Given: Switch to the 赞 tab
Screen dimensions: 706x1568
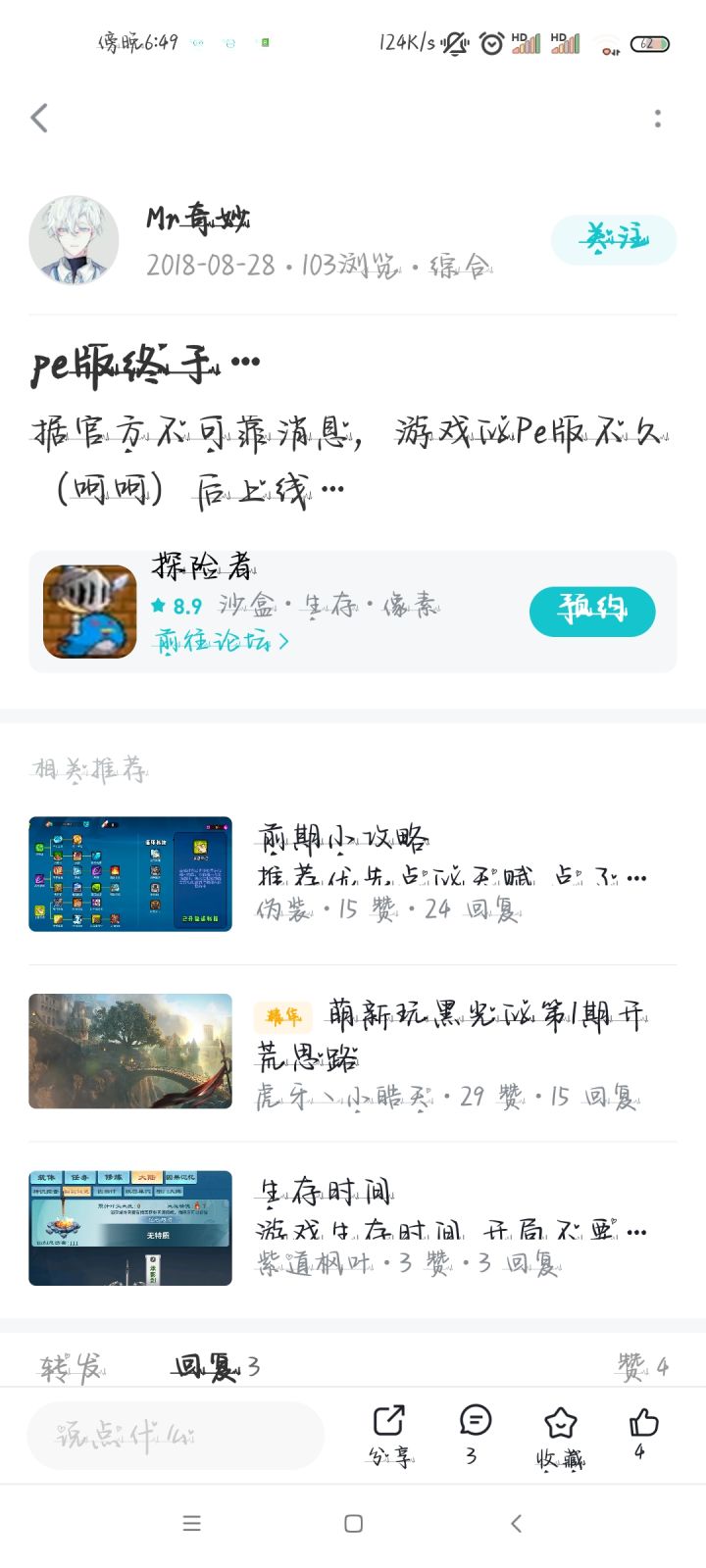Looking at the screenshot, I should tap(642, 1366).
